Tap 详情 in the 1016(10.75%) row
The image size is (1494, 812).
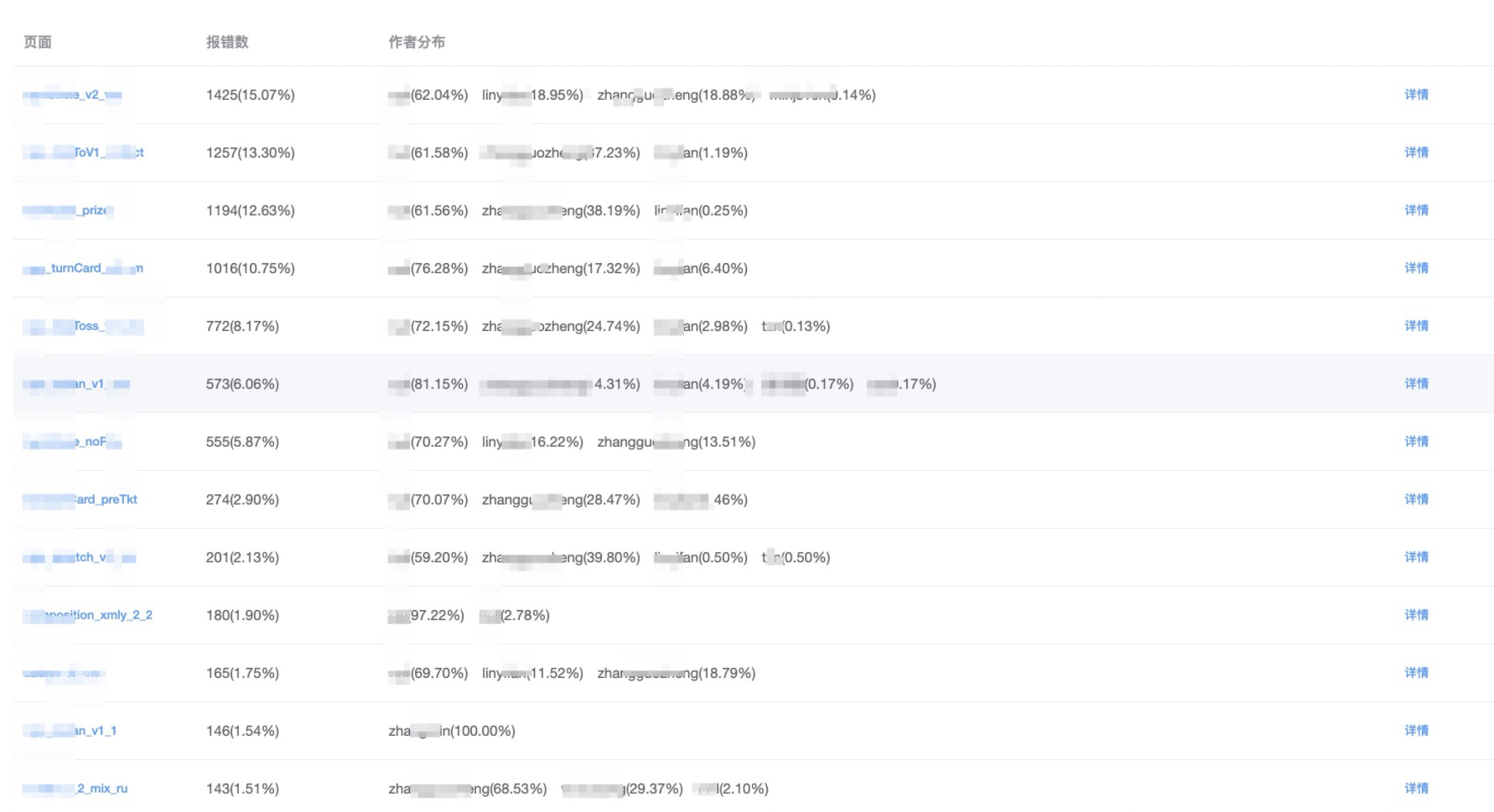pyautogui.click(x=1416, y=268)
